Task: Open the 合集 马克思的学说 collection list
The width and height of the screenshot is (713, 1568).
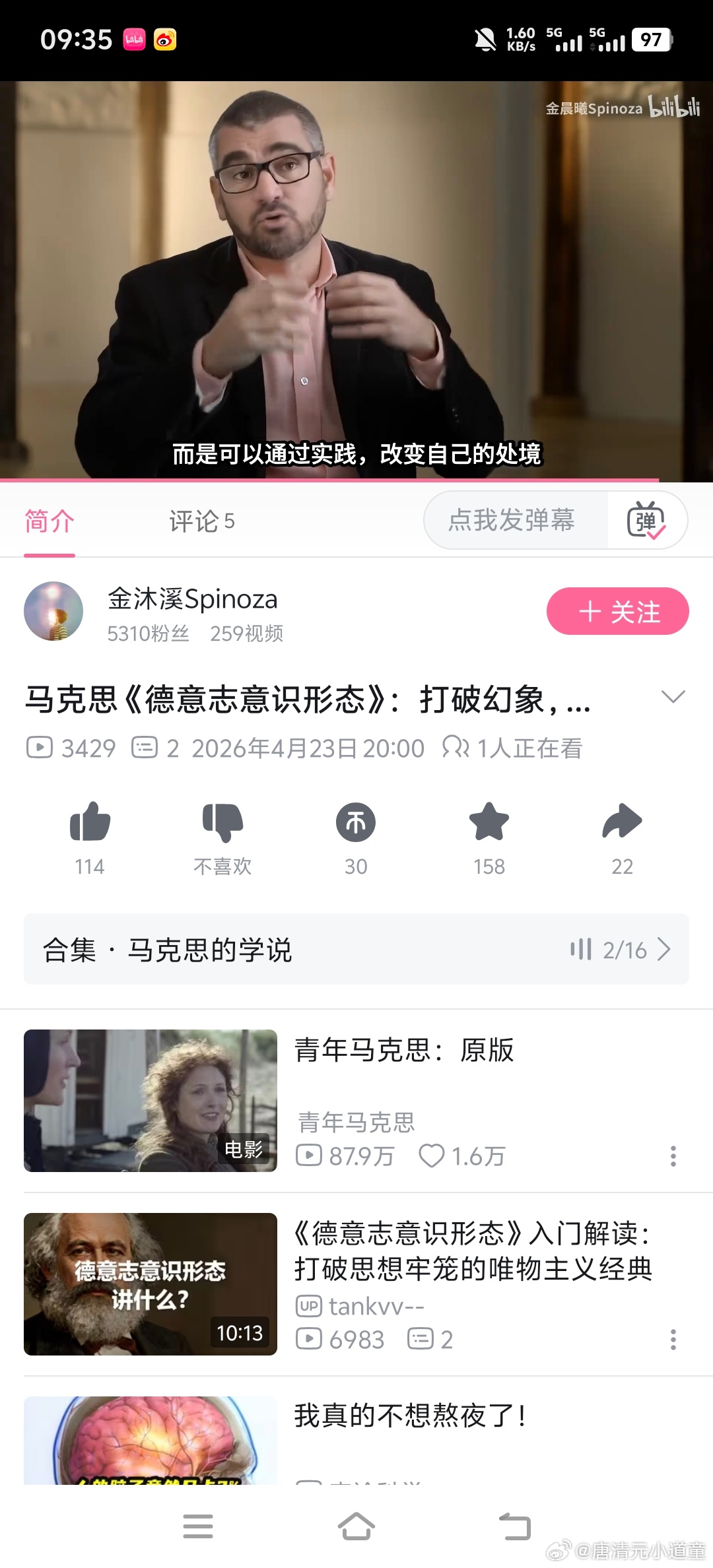Action: click(x=356, y=949)
